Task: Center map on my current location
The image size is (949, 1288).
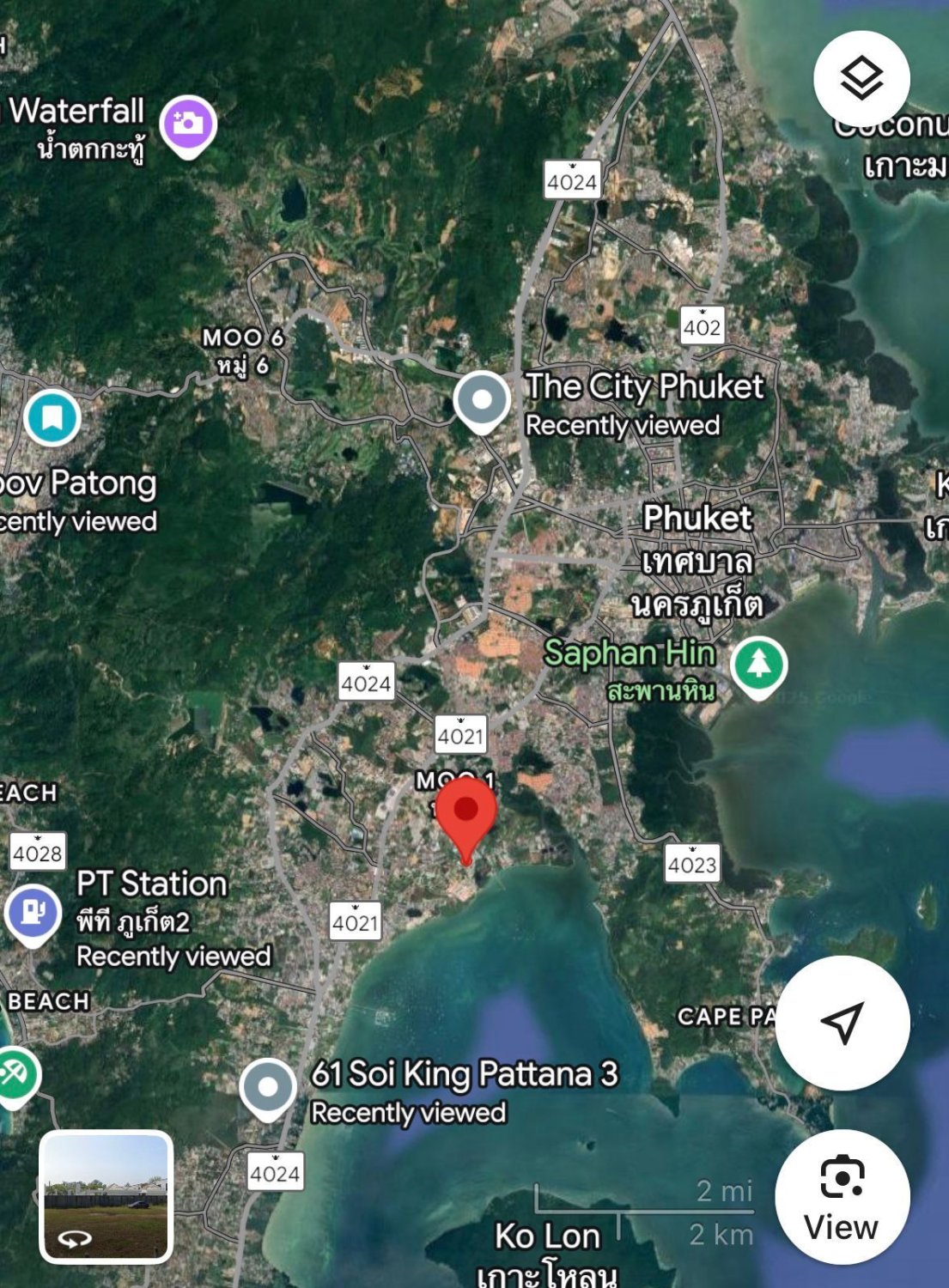Action: coord(842,1022)
